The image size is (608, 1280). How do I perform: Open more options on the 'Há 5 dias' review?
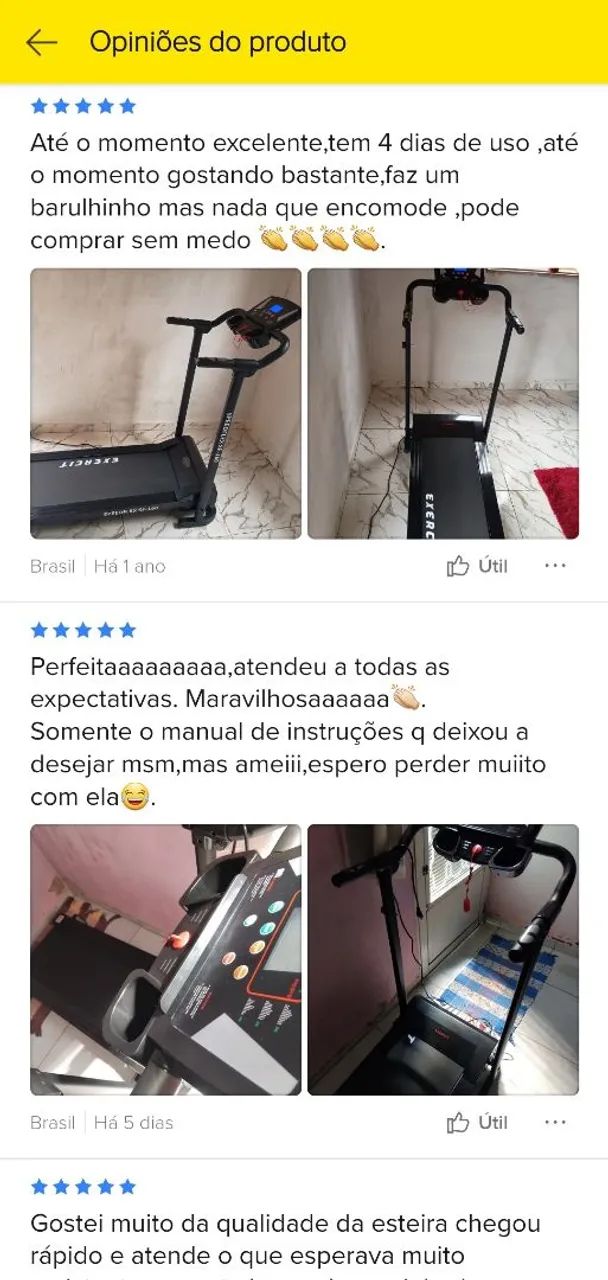pos(555,1123)
